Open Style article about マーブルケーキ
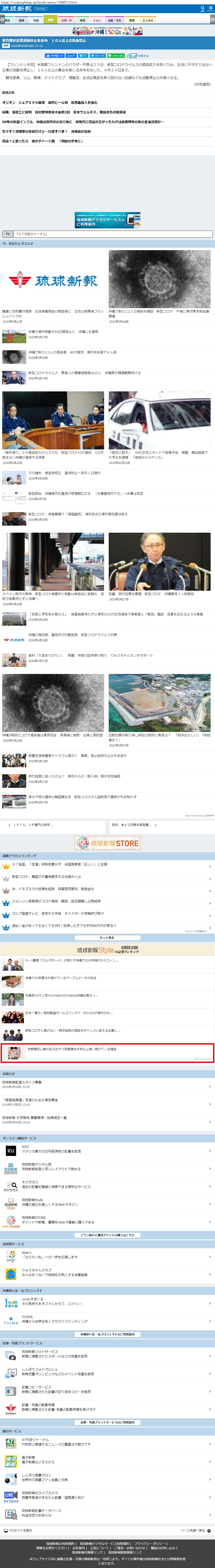Screen dimensions: 215x1568 tap(61, 978)
